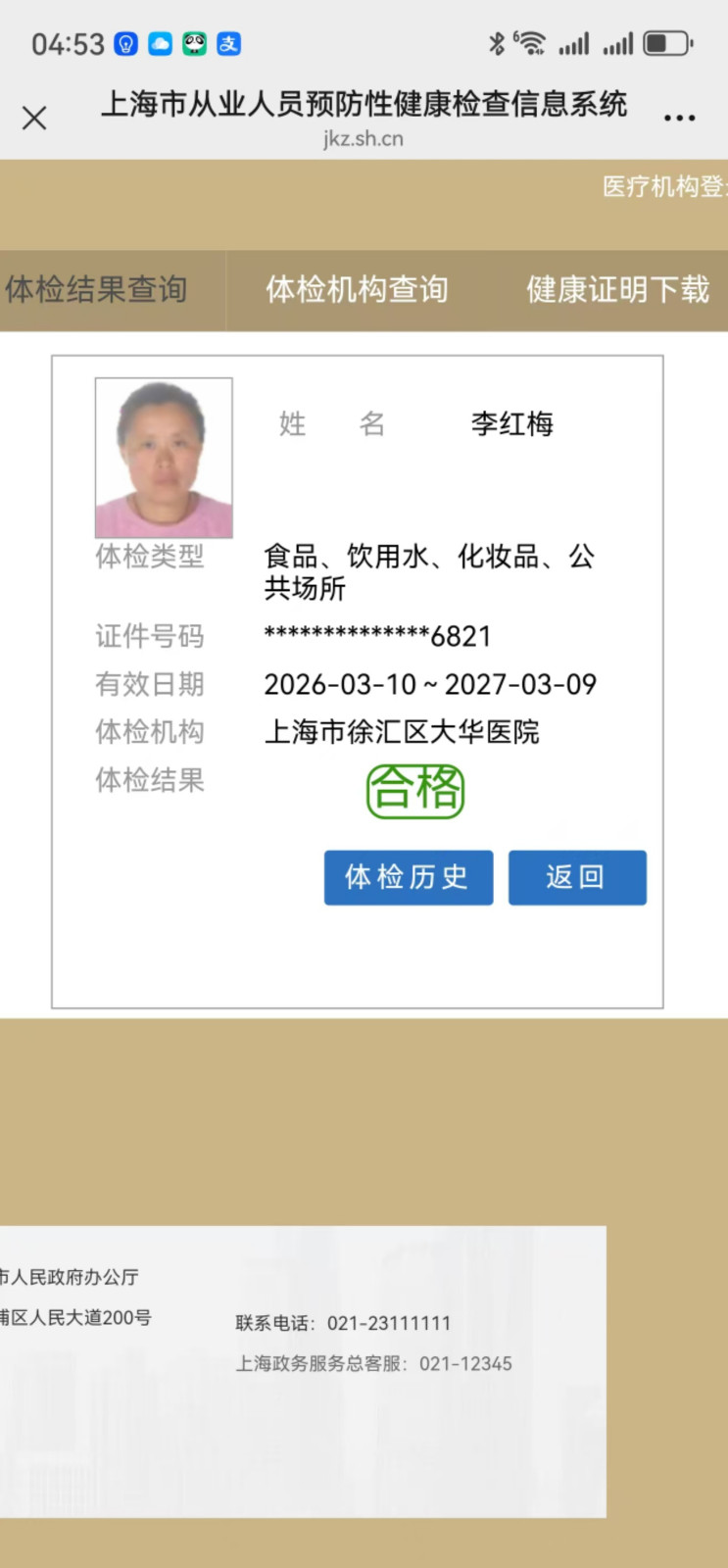
Task: View 体检历史 records
Action: (408, 877)
